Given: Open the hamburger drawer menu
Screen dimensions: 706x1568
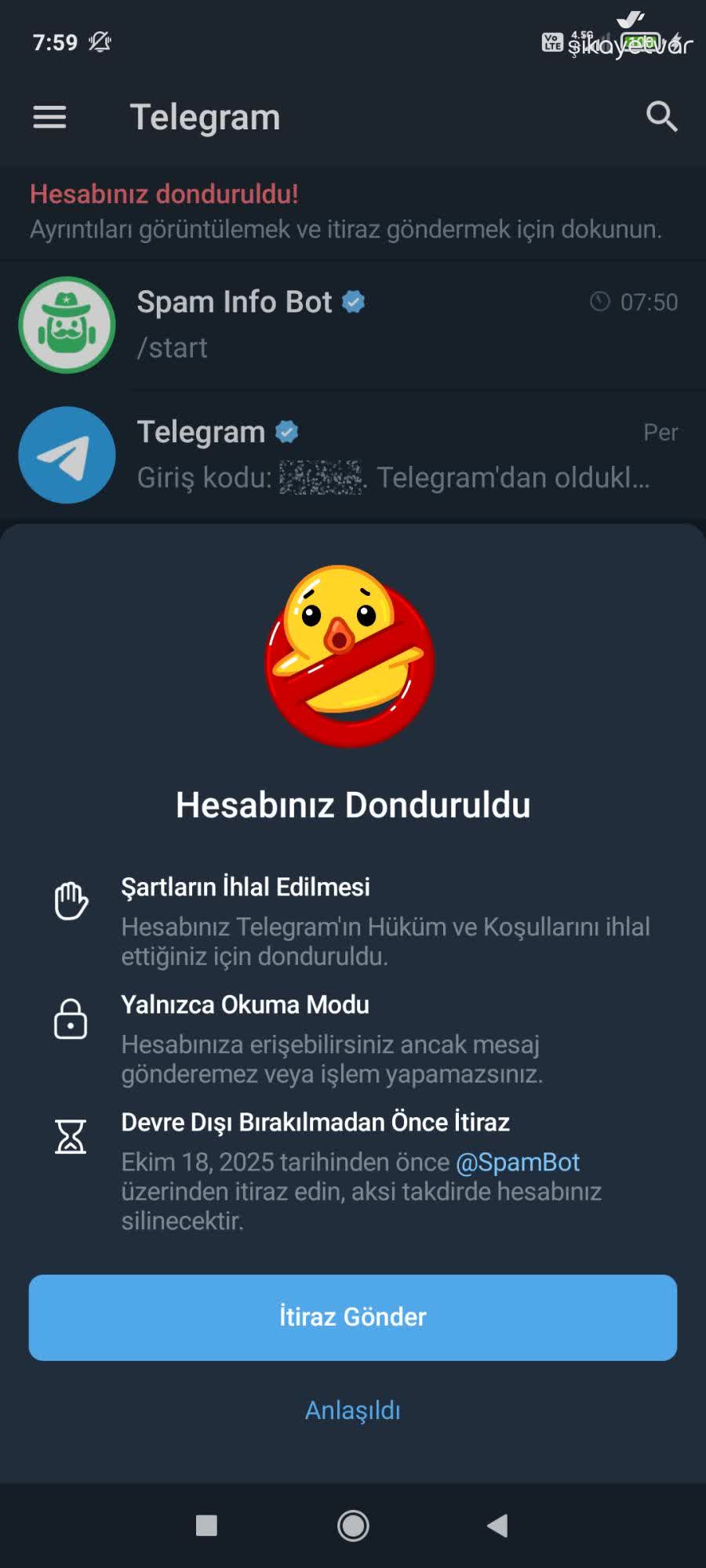Looking at the screenshot, I should pos(49,118).
